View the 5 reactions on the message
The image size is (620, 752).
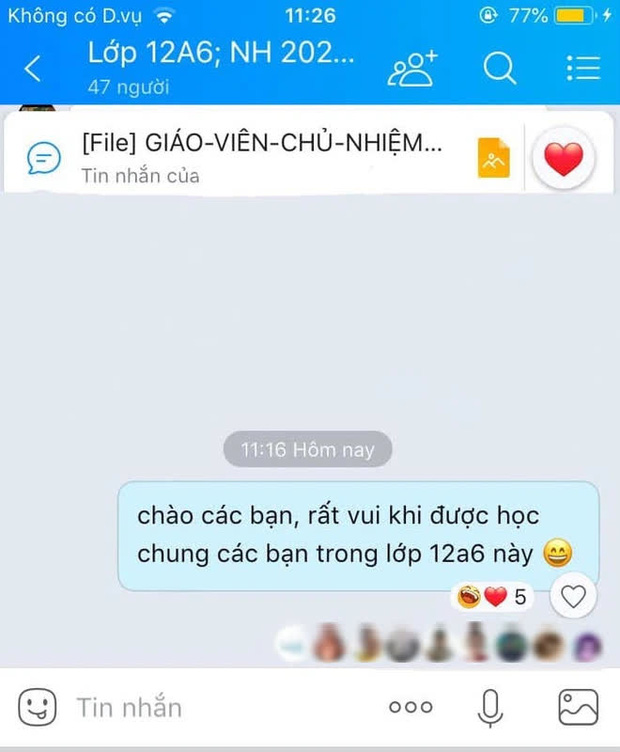[491, 598]
